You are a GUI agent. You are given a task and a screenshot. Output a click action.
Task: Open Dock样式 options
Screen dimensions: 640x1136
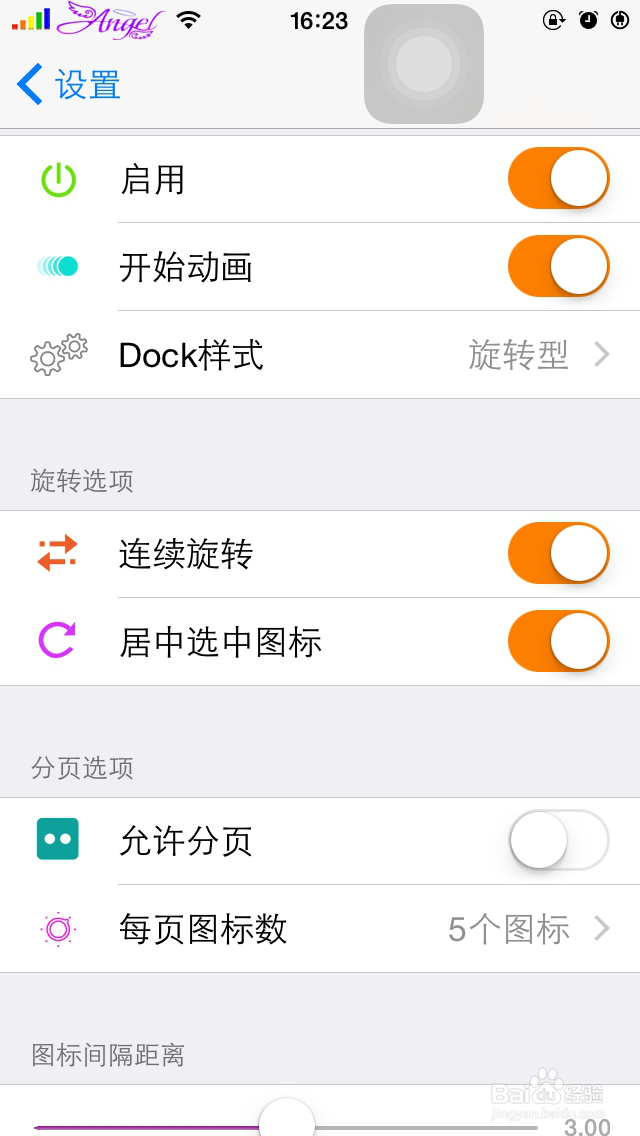[x=320, y=355]
